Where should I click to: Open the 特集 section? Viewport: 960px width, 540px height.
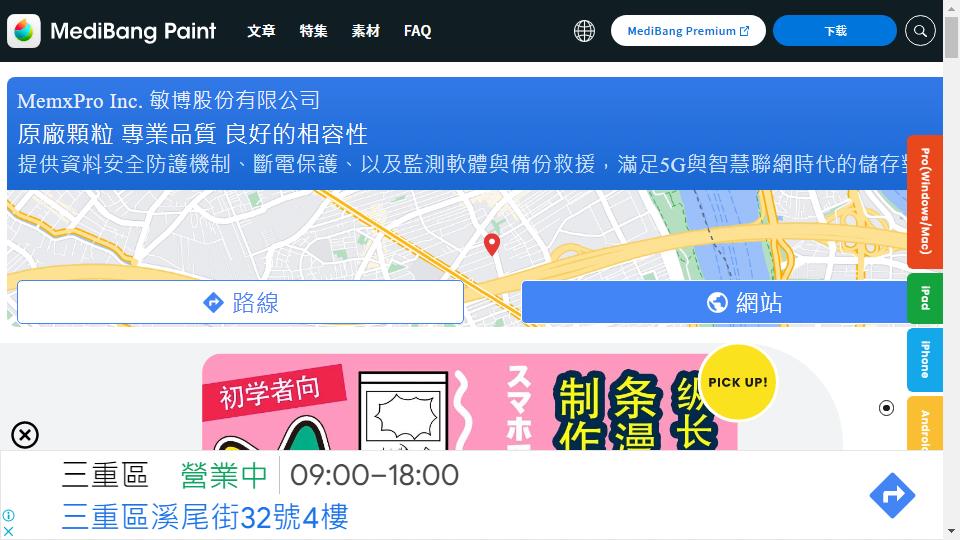[x=313, y=31]
